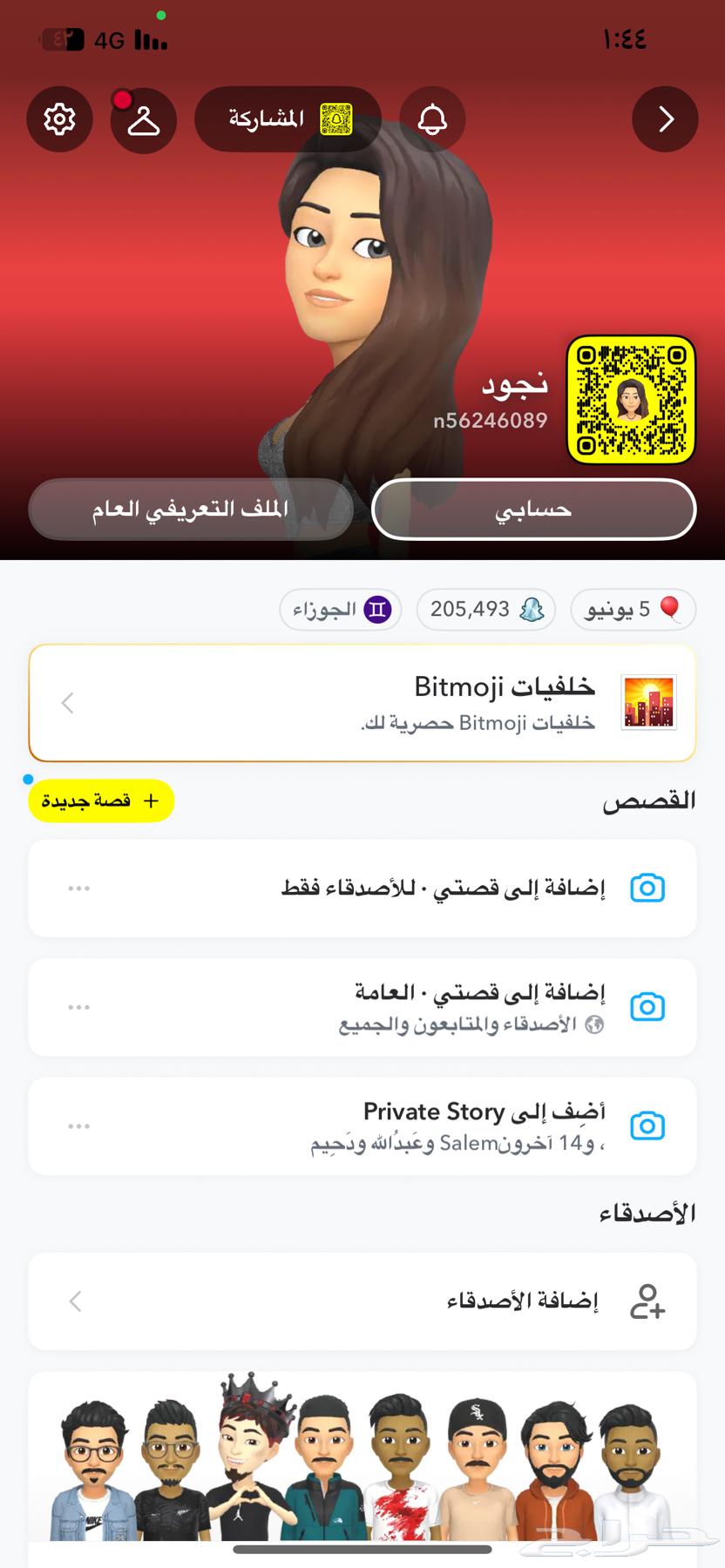Open camera next to Private Story
725x1568 pixels.
tap(647, 1125)
